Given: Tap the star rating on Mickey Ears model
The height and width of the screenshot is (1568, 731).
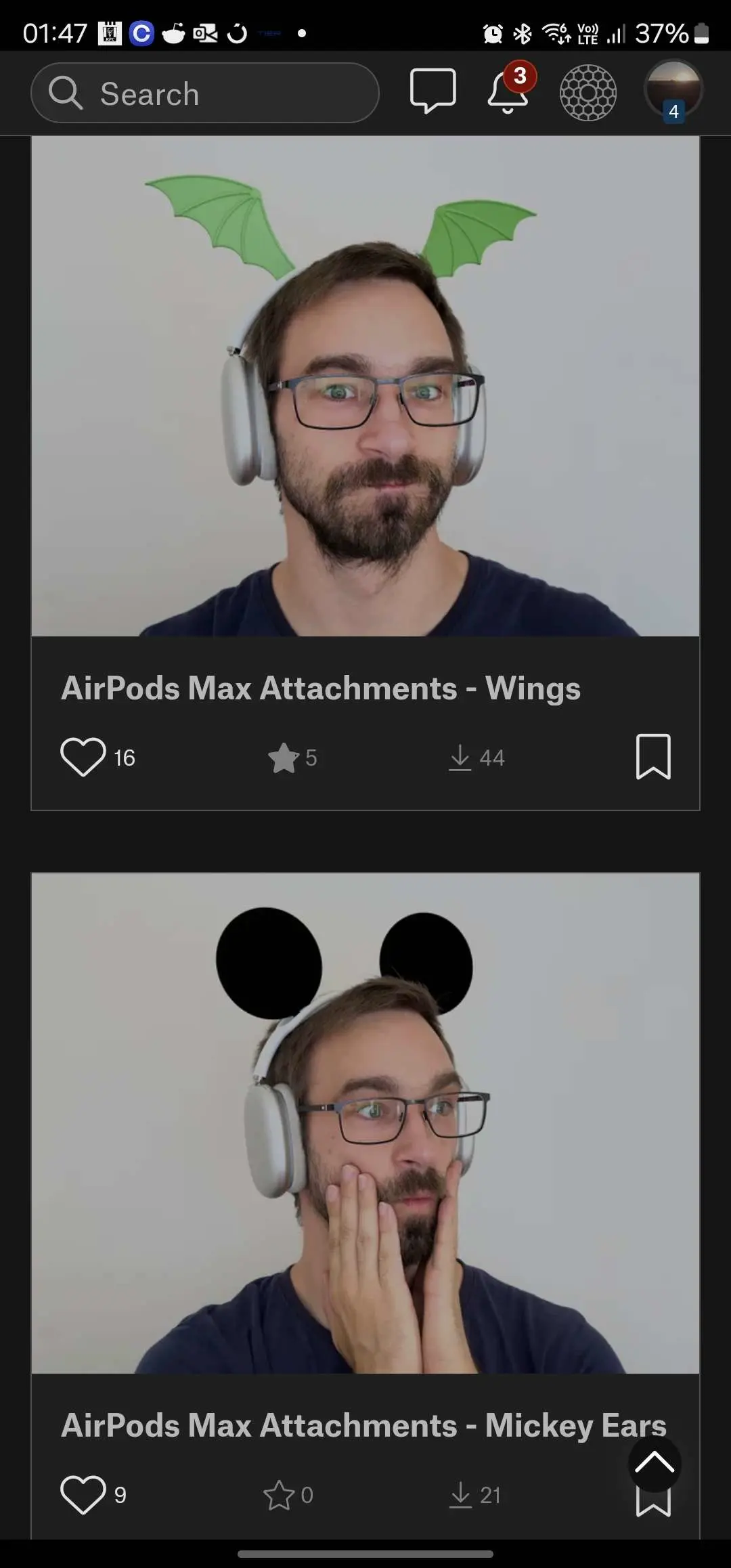Looking at the screenshot, I should pyautogui.click(x=279, y=1495).
